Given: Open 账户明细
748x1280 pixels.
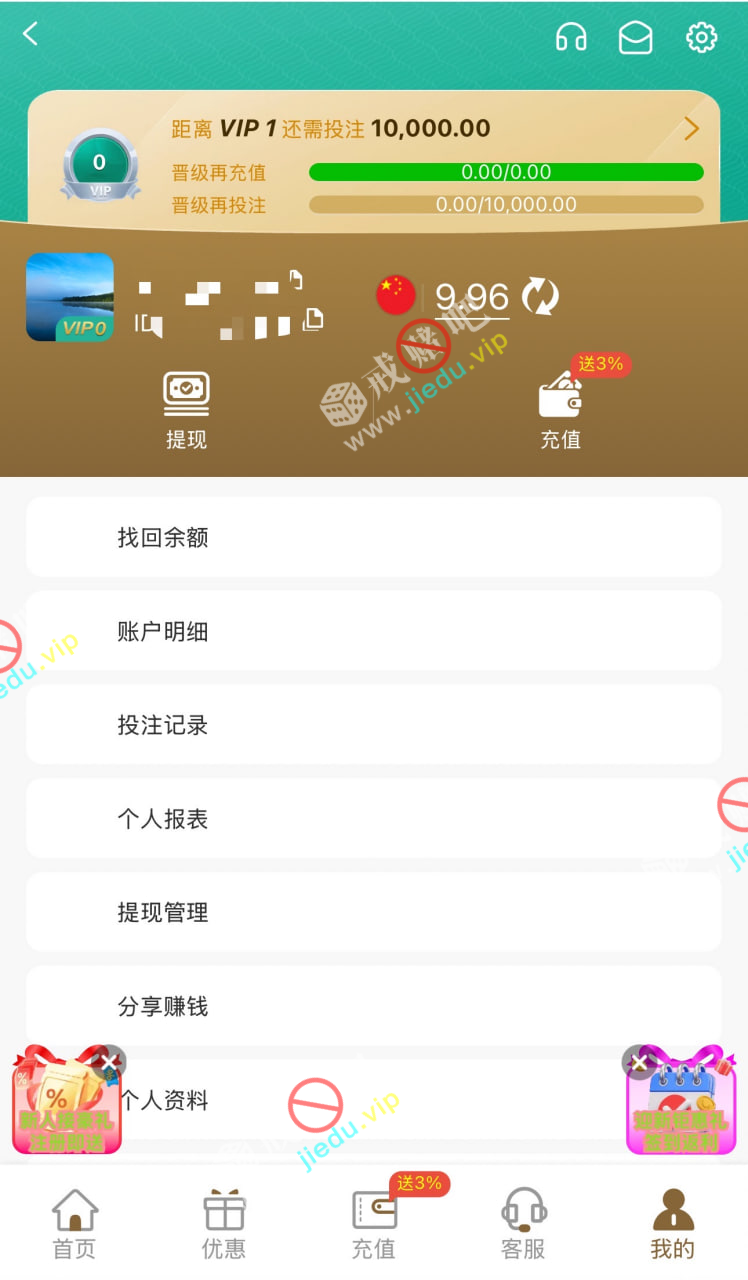Looking at the screenshot, I should tap(373, 631).
